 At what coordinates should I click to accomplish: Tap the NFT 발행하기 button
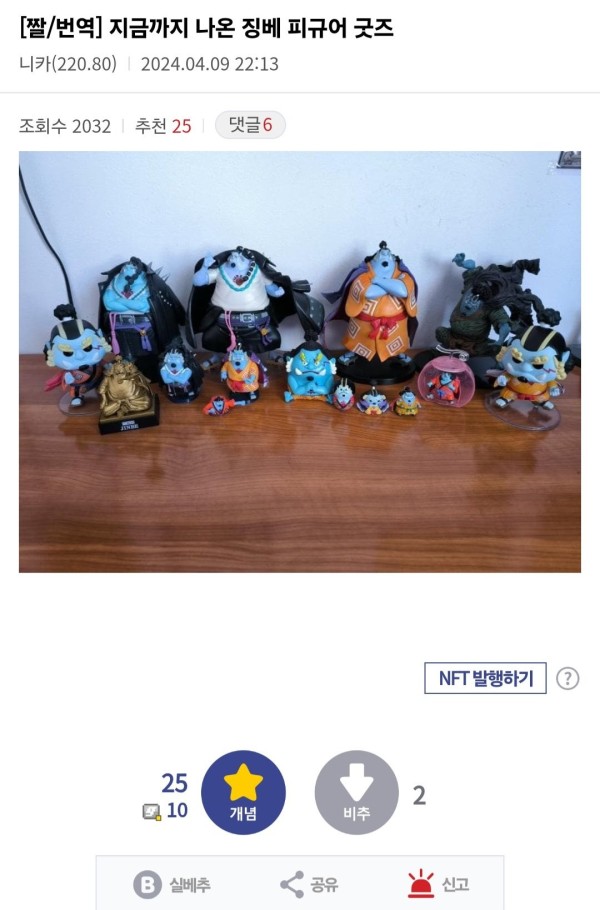pyautogui.click(x=485, y=678)
